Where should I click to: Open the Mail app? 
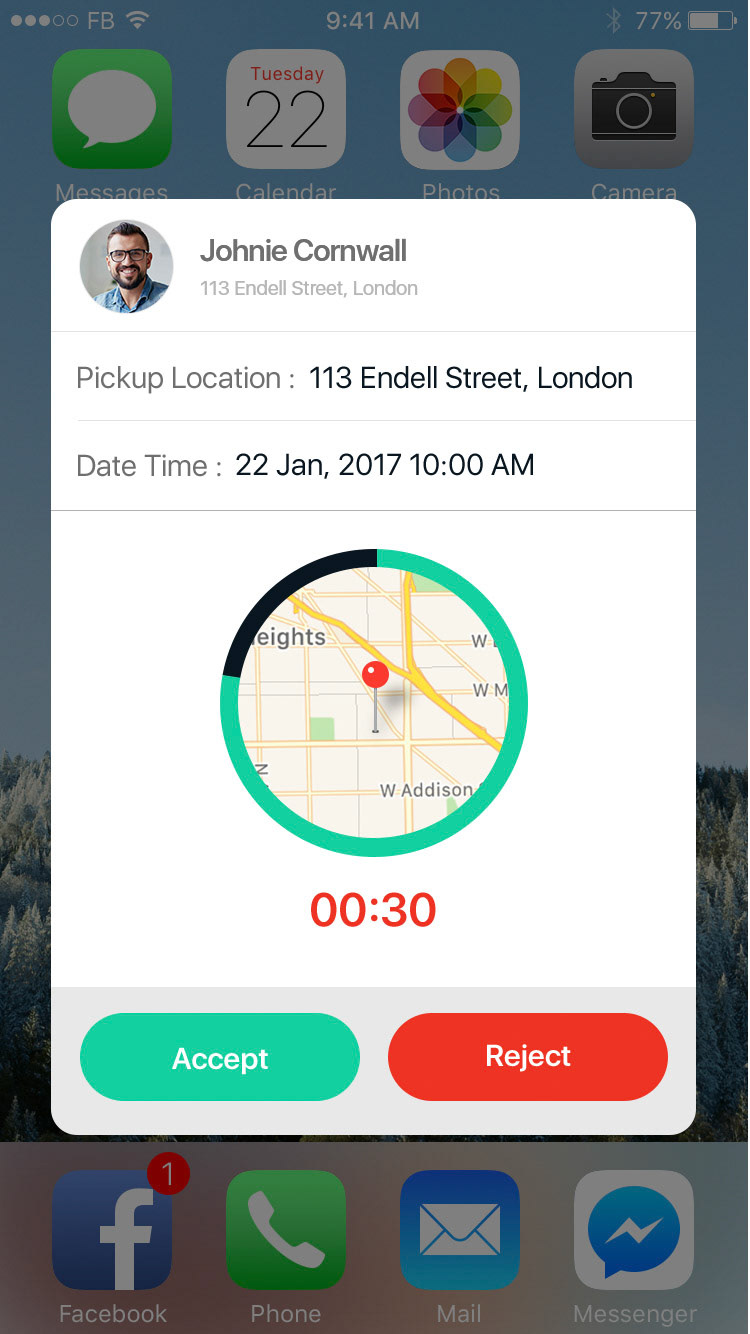[460, 1230]
